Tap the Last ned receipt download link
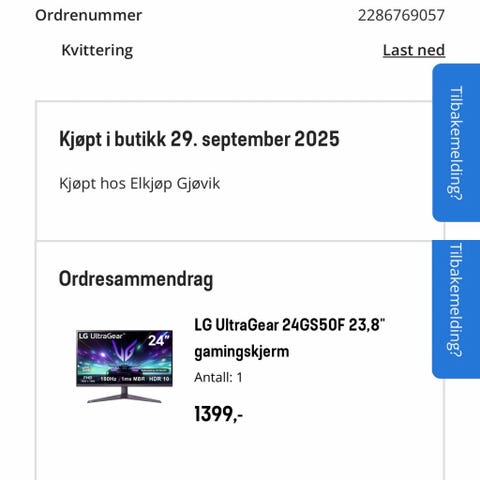480x480 pixels. coord(414,50)
